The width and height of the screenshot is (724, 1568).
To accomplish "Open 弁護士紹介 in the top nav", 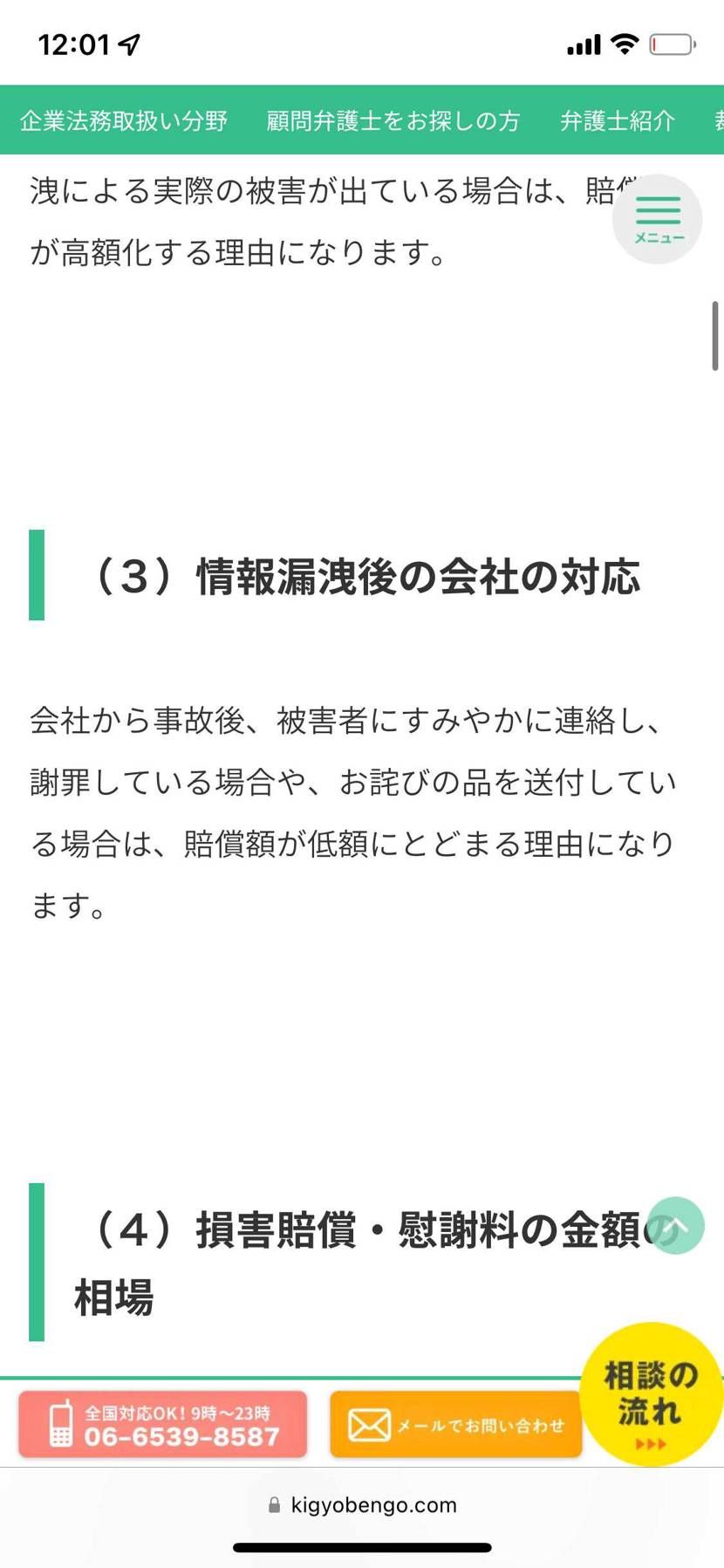I will pyautogui.click(x=618, y=120).
